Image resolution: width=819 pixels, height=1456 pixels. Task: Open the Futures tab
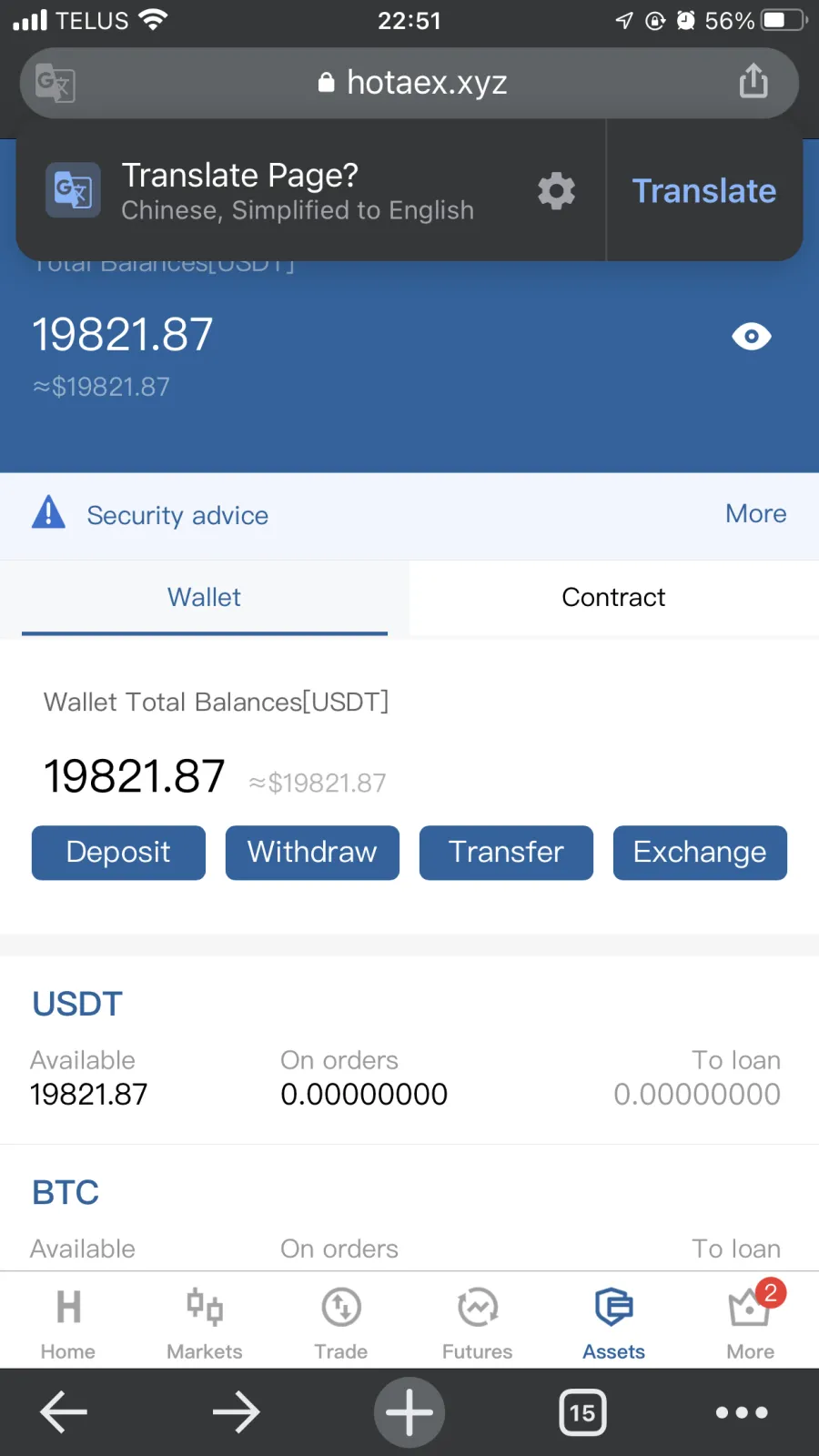(478, 1321)
